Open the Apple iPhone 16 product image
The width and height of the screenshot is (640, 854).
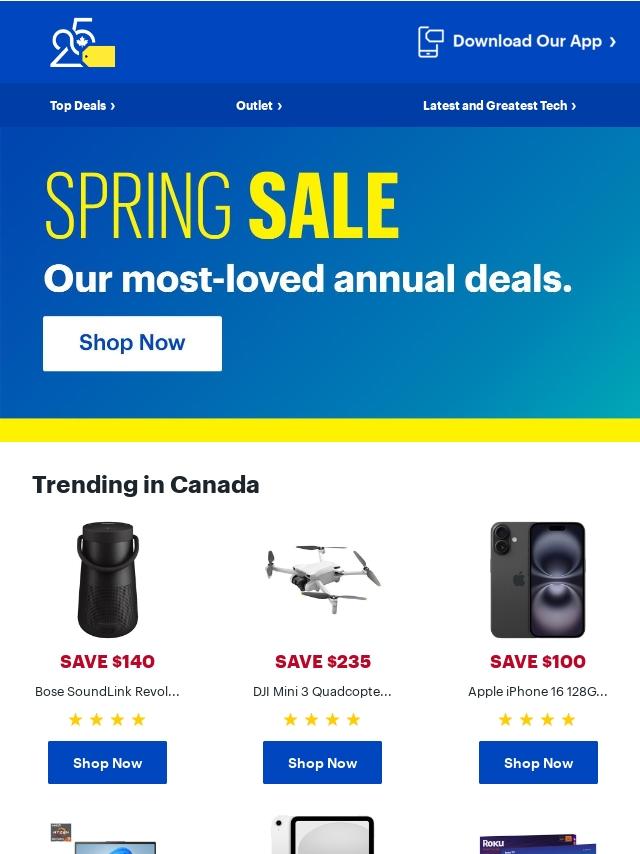coord(538,580)
